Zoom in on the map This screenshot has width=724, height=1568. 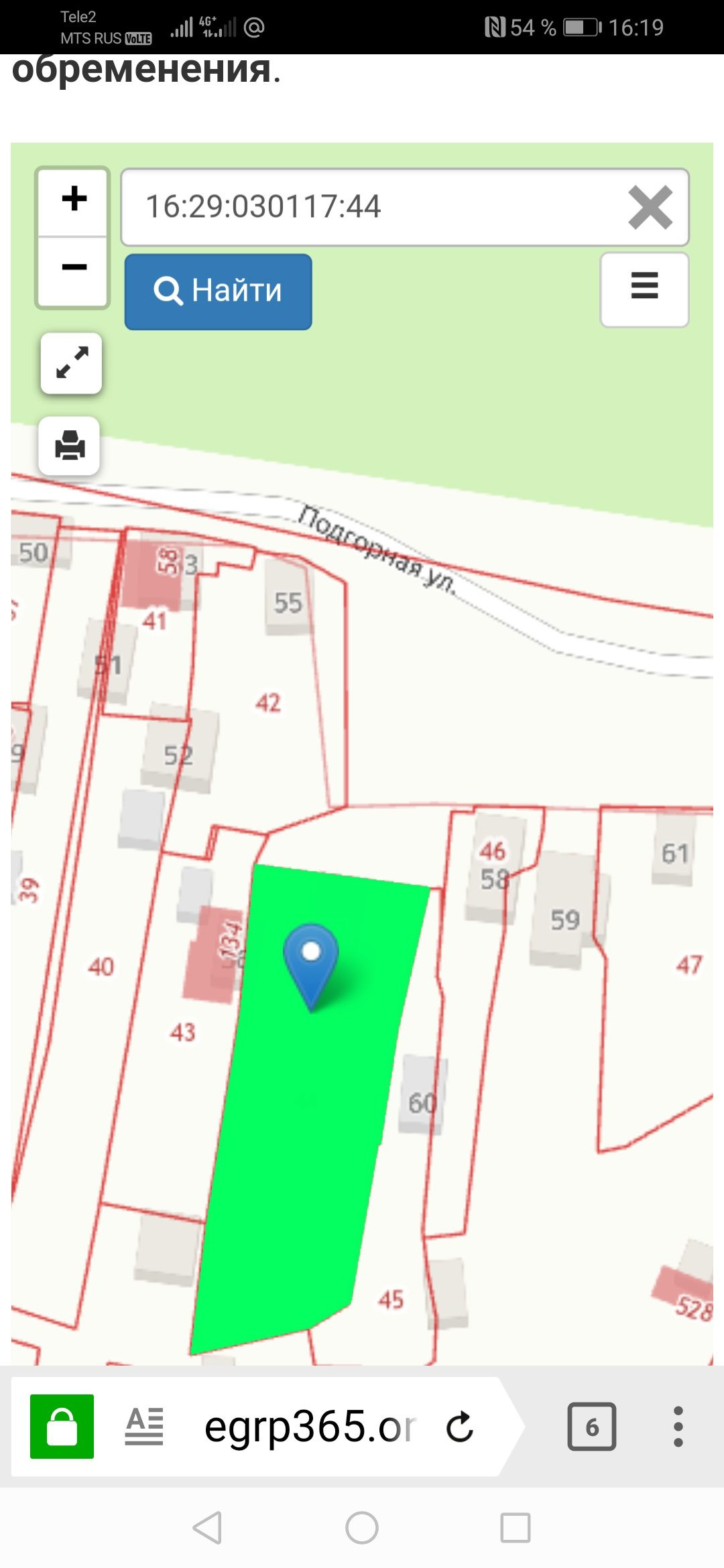[73, 200]
